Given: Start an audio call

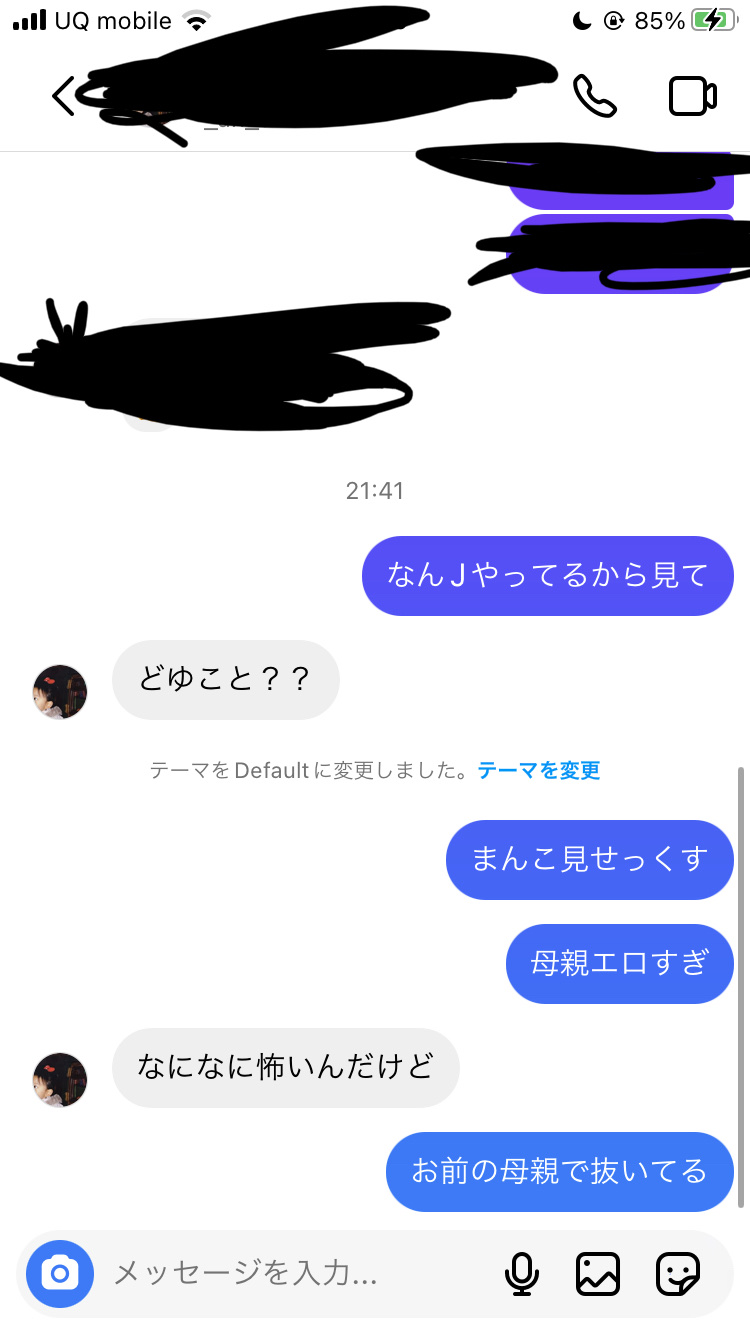Looking at the screenshot, I should 594,96.
